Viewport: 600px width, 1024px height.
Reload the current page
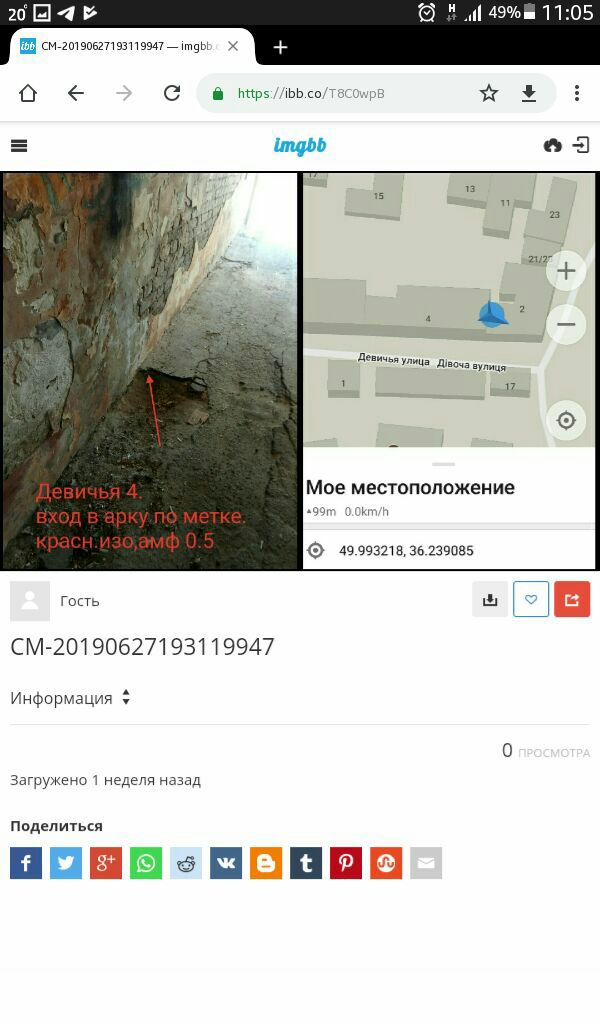coord(172,93)
